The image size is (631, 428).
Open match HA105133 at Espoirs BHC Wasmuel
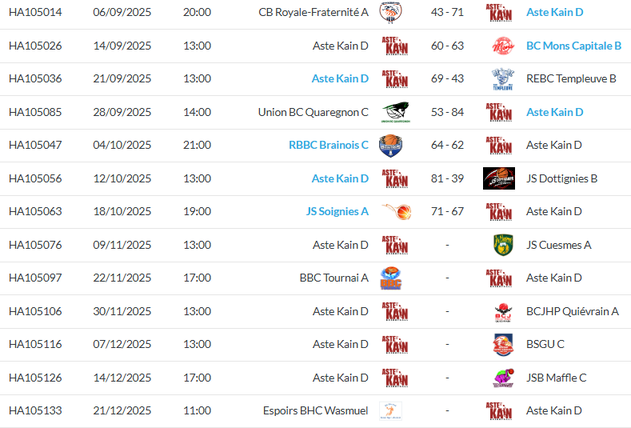click(x=35, y=411)
